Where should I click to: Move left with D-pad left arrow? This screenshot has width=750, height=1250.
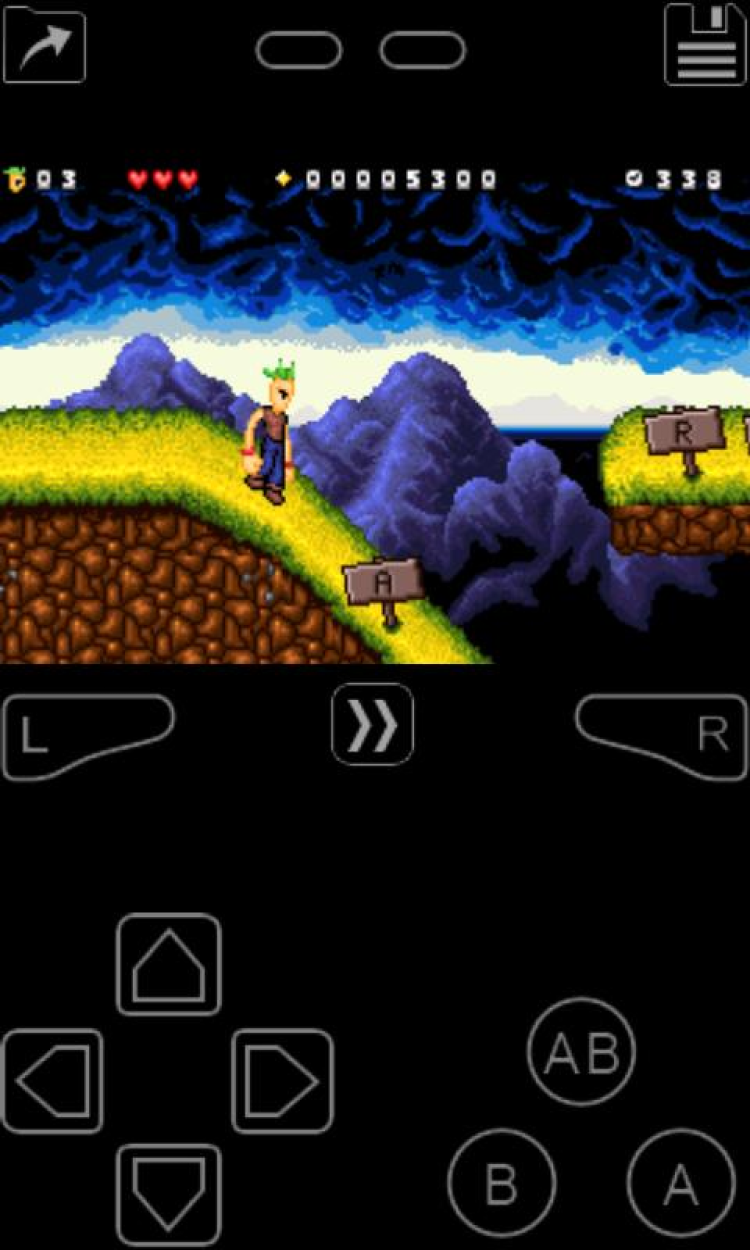[x=53, y=1081]
